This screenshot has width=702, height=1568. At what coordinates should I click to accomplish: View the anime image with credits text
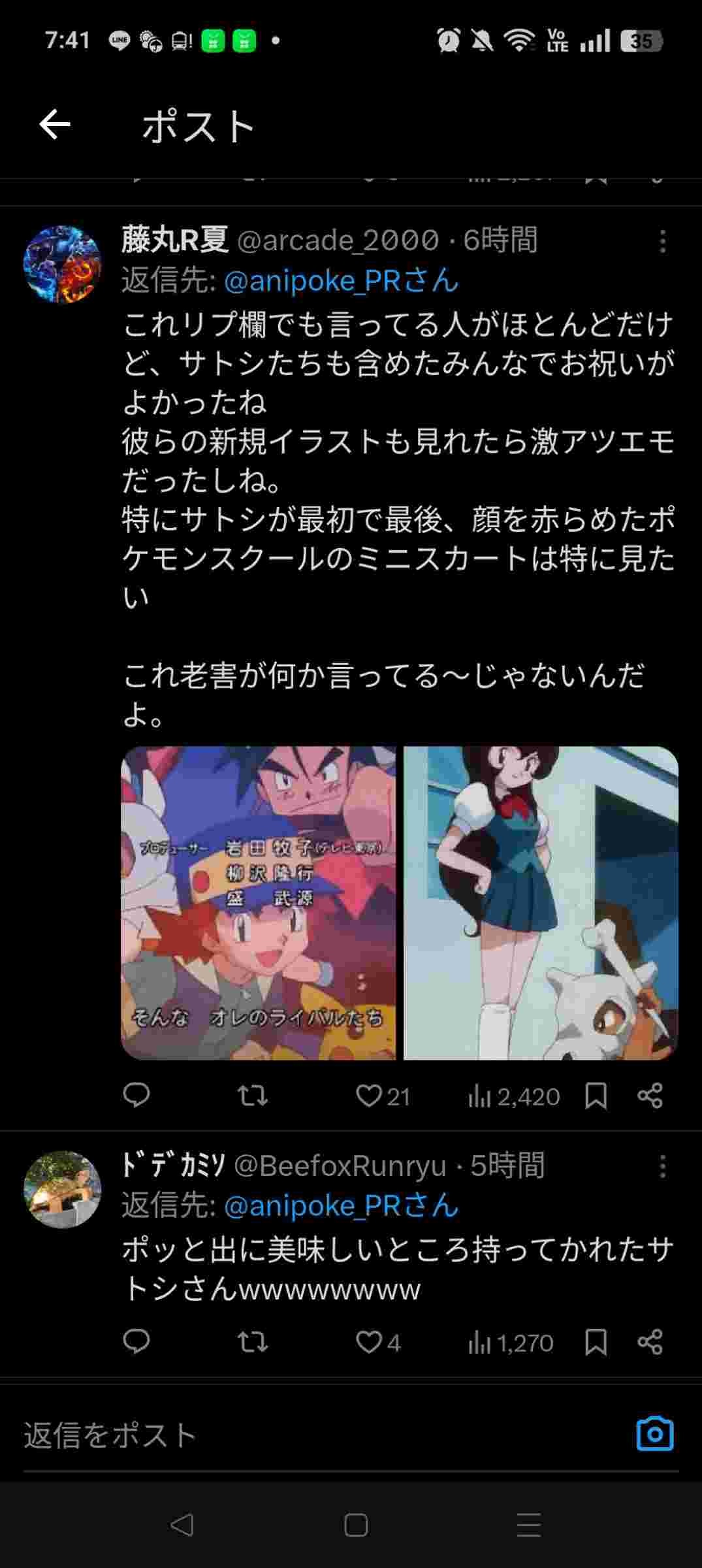pos(259,903)
